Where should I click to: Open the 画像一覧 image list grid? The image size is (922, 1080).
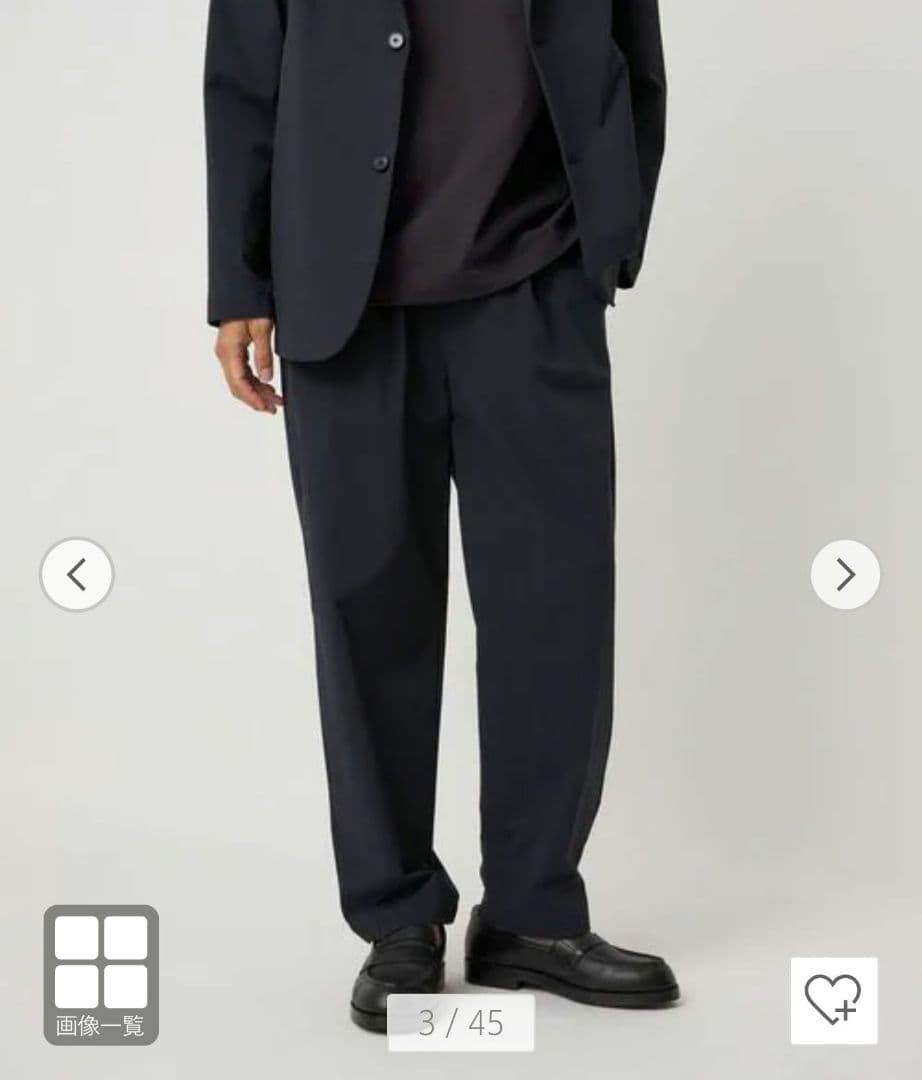(x=101, y=975)
